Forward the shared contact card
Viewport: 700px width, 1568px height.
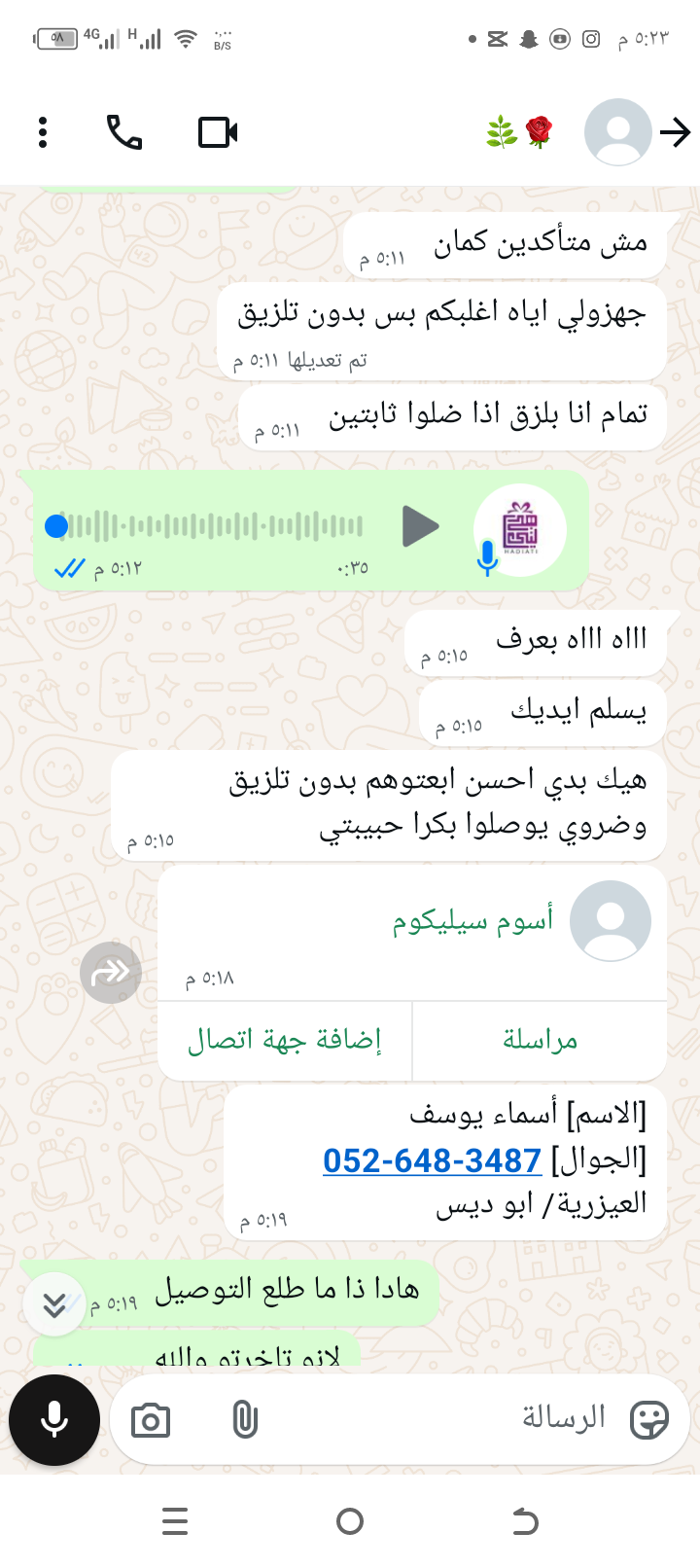(111, 972)
